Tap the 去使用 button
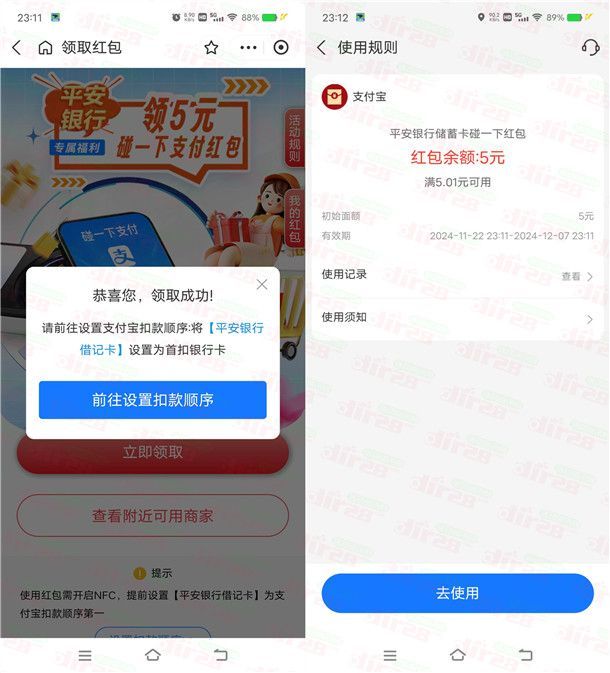Viewport: 610px width, 673px height. point(457,593)
